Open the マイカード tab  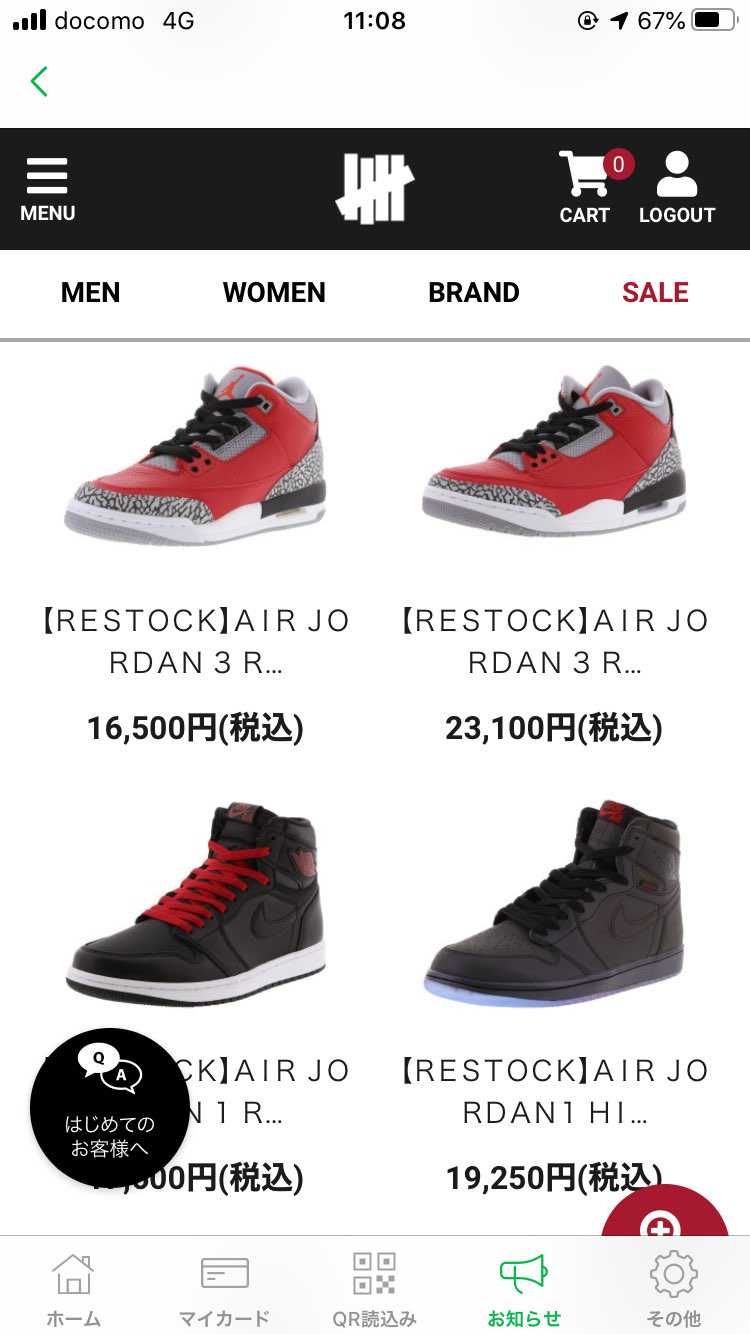point(224,1288)
